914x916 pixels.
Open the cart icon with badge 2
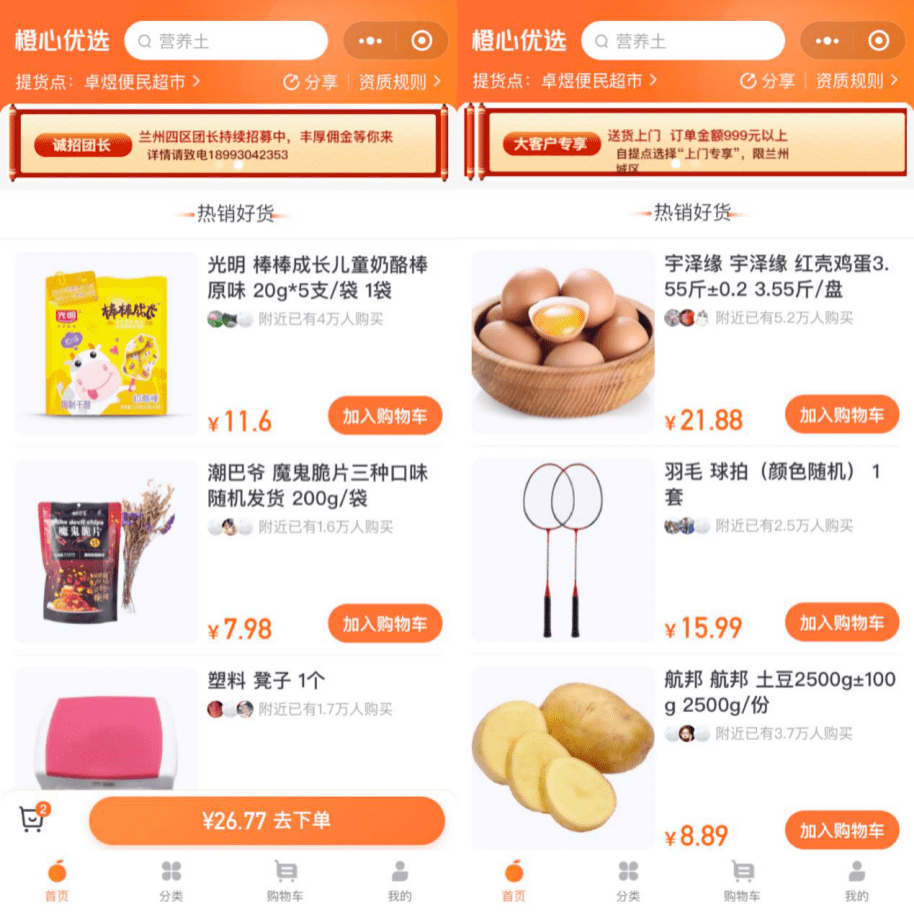click(32, 819)
